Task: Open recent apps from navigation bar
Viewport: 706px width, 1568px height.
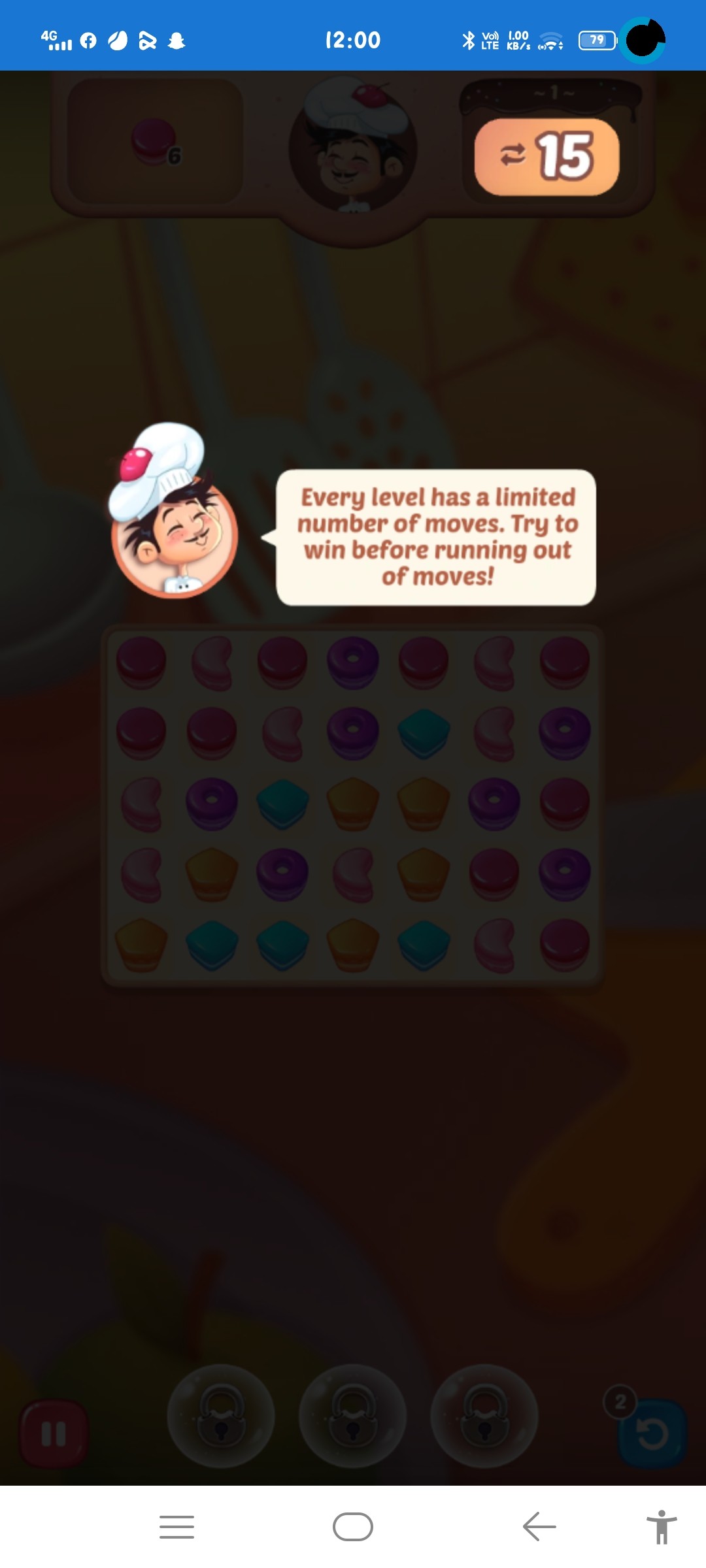Action: coord(176,1527)
